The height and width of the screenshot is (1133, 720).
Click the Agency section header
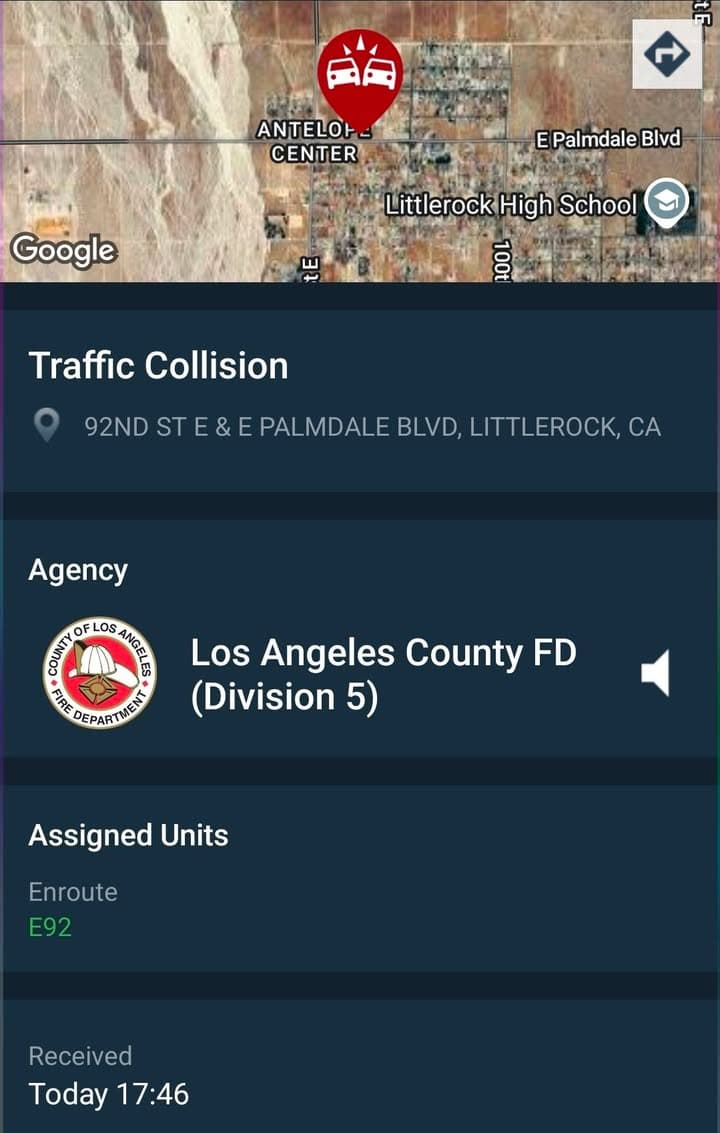click(x=78, y=570)
